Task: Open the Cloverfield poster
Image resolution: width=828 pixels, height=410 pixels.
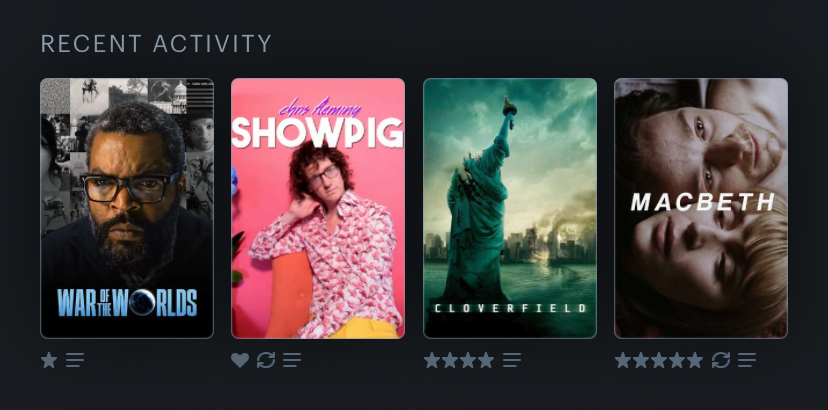Action: (x=510, y=208)
